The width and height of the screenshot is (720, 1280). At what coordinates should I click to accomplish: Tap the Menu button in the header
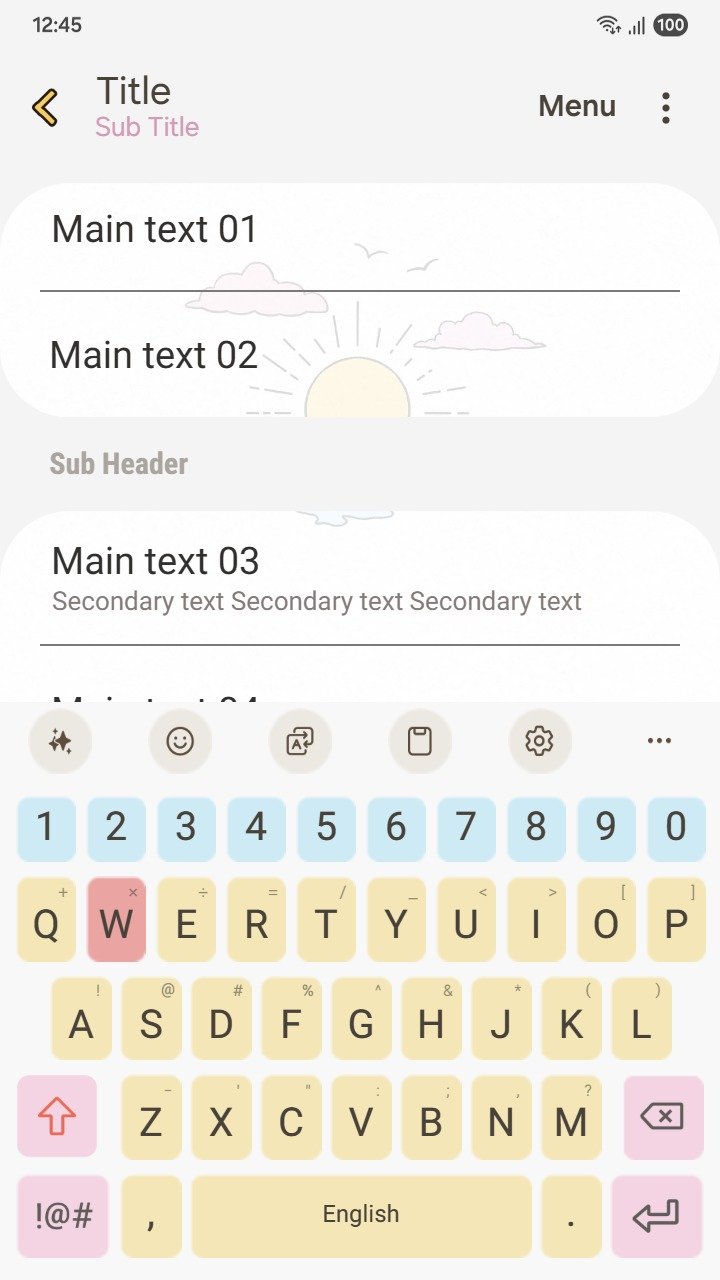(x=577, y=107)
